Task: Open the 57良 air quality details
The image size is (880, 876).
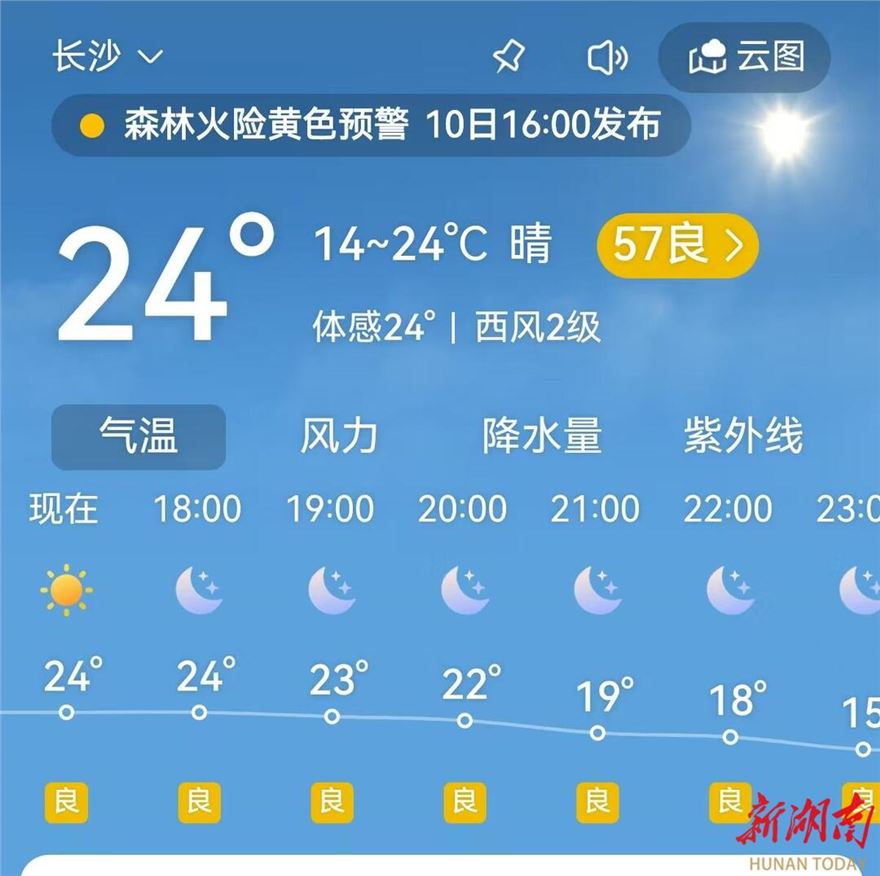Action: [x=677, y=244]
